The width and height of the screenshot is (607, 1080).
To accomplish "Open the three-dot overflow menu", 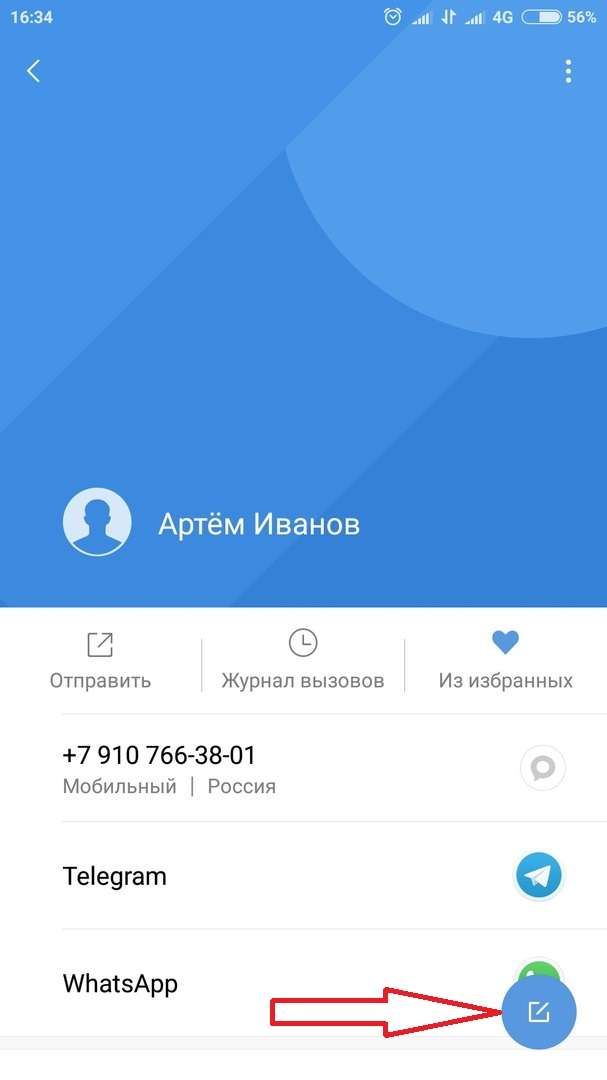I will click(568, 71).
